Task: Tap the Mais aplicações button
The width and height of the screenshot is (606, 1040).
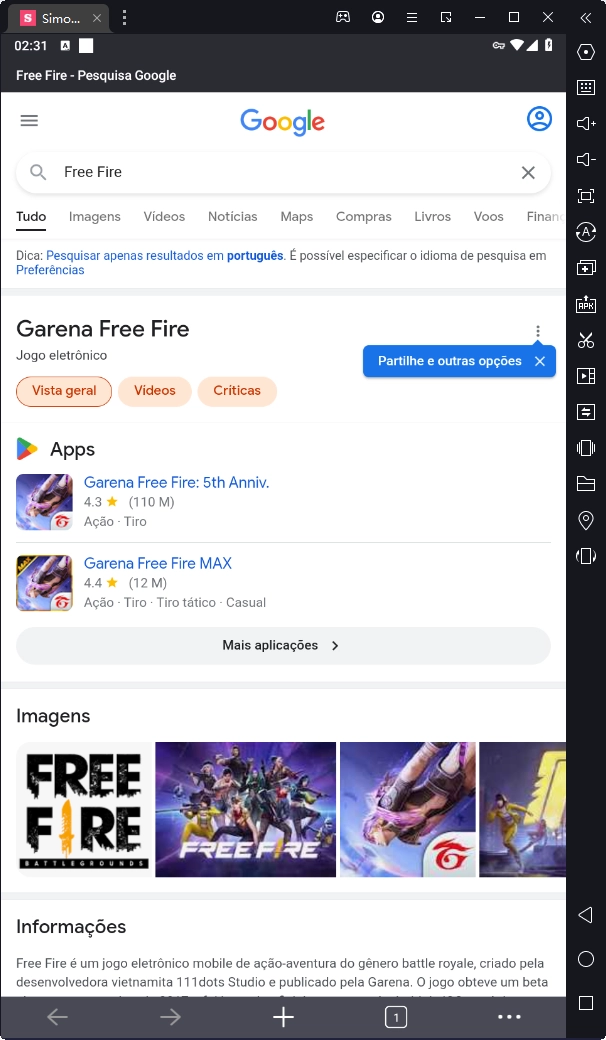Action: coord(283,646)
